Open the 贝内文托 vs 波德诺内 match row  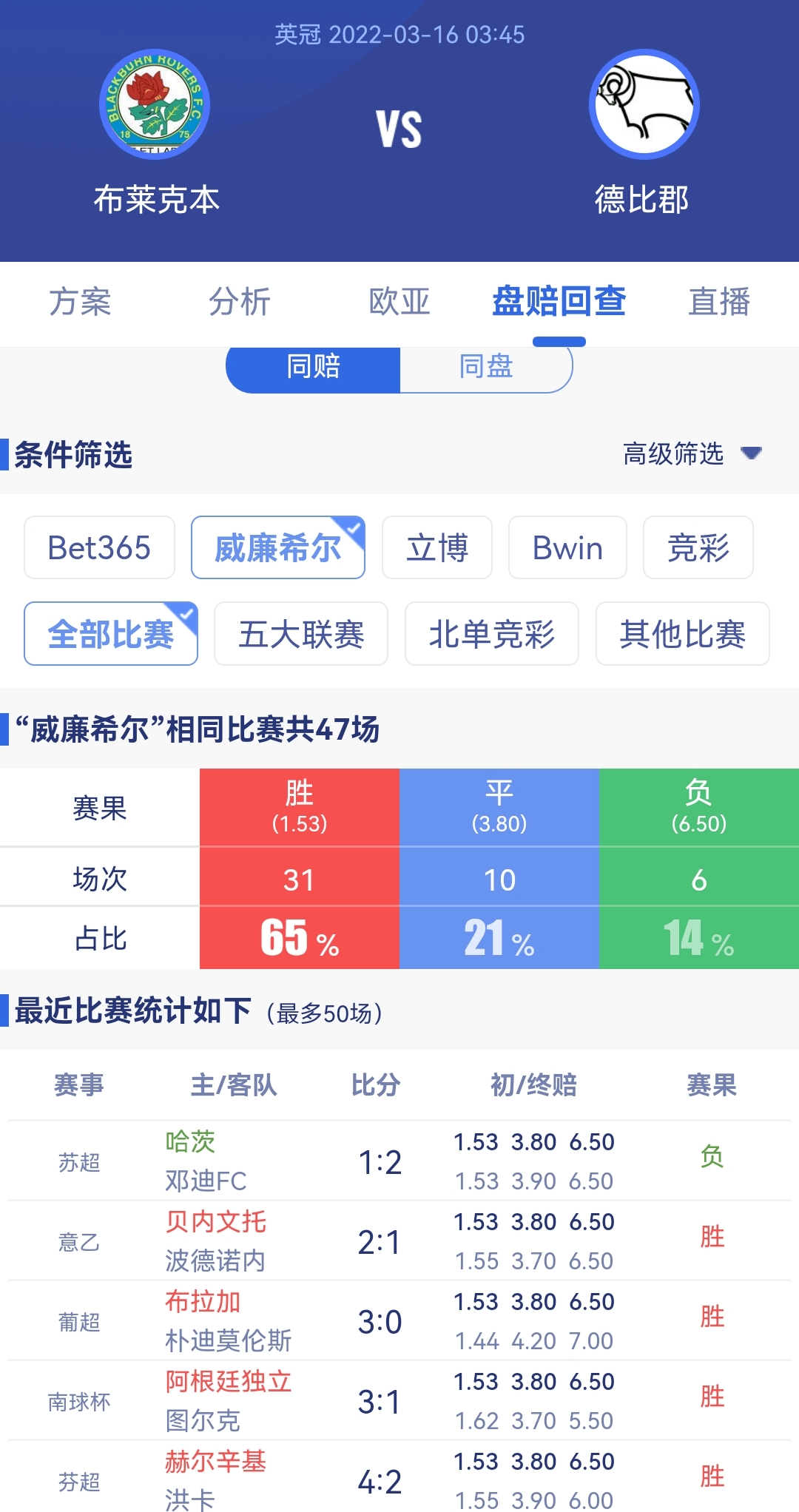tap(399, 1241)
